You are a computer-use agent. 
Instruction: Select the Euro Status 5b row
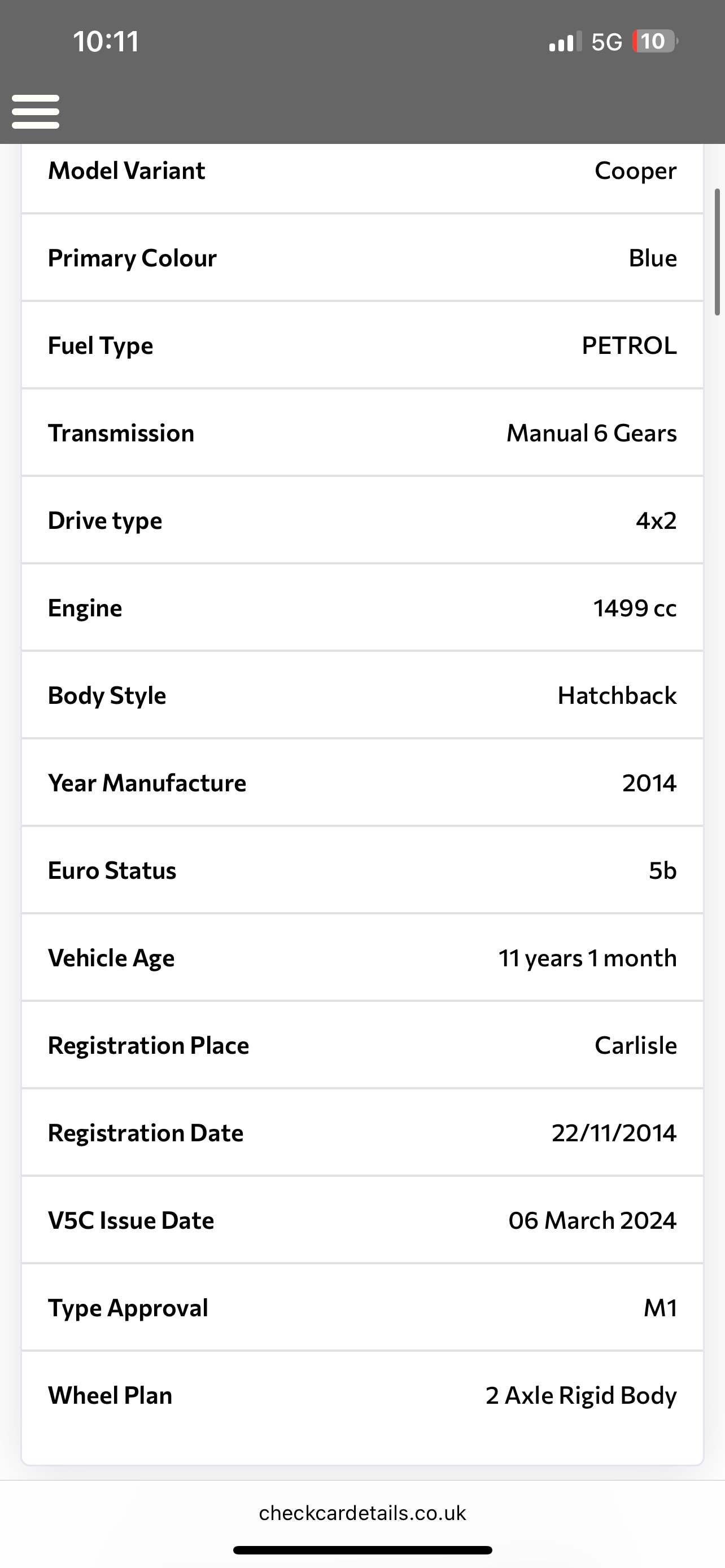point(362,870)
